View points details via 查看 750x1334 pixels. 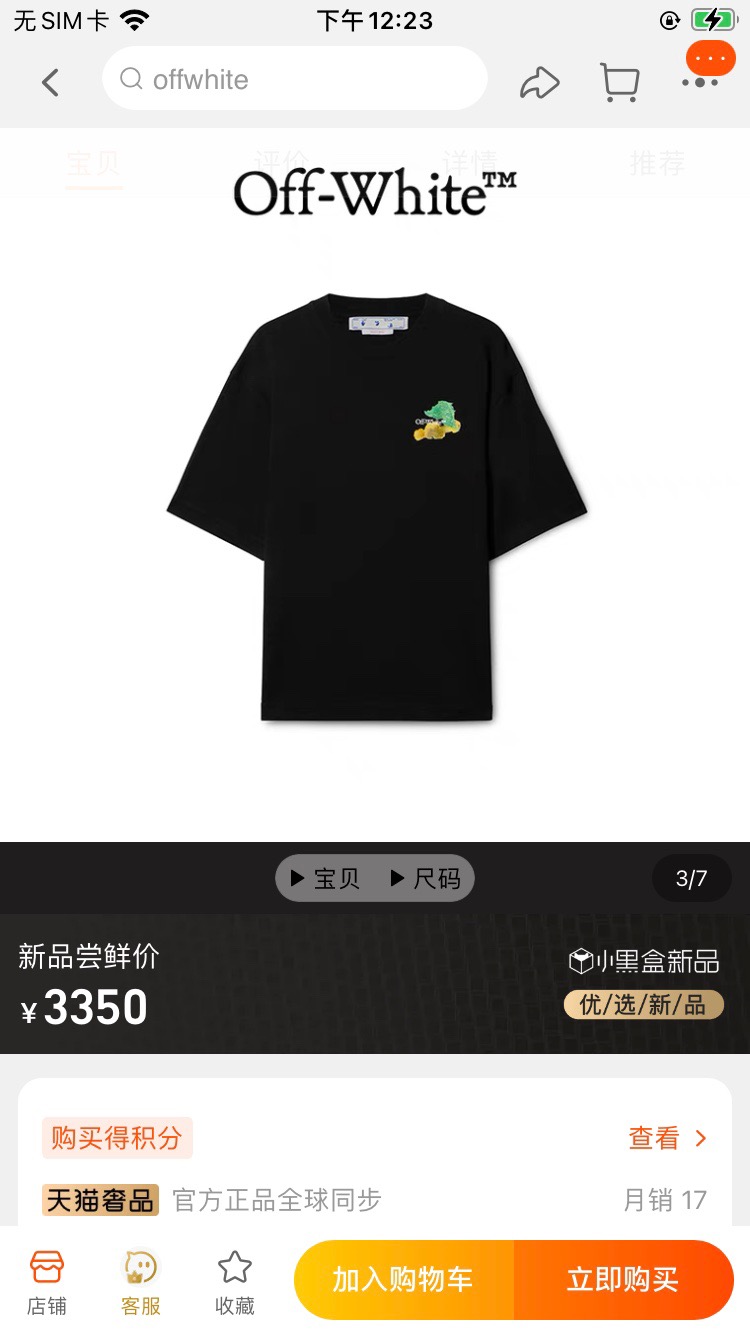pos(667,1138)
